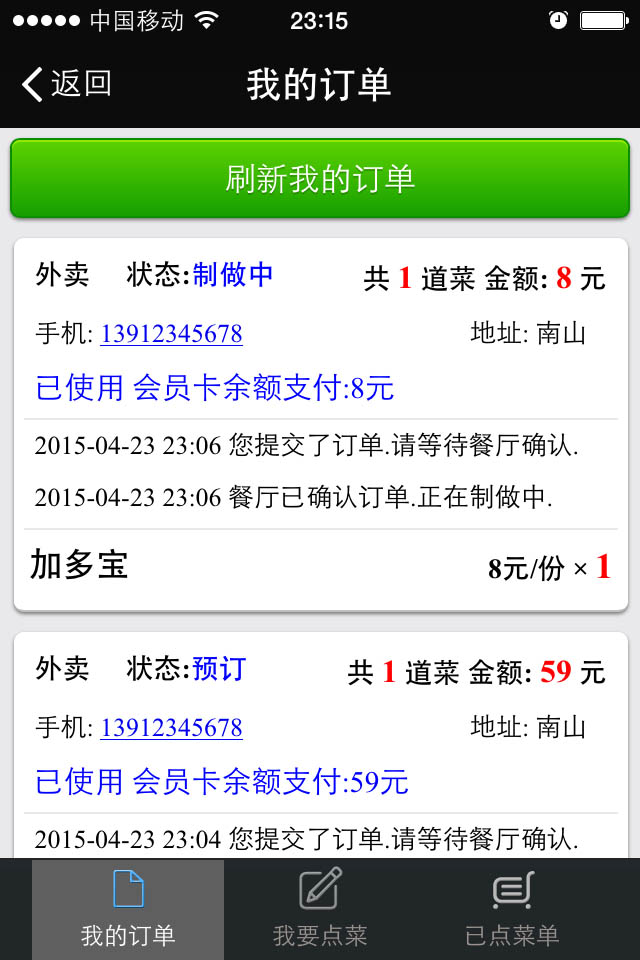Select the 我的订单 tab
640x960 pixels.
pos(128,908)
